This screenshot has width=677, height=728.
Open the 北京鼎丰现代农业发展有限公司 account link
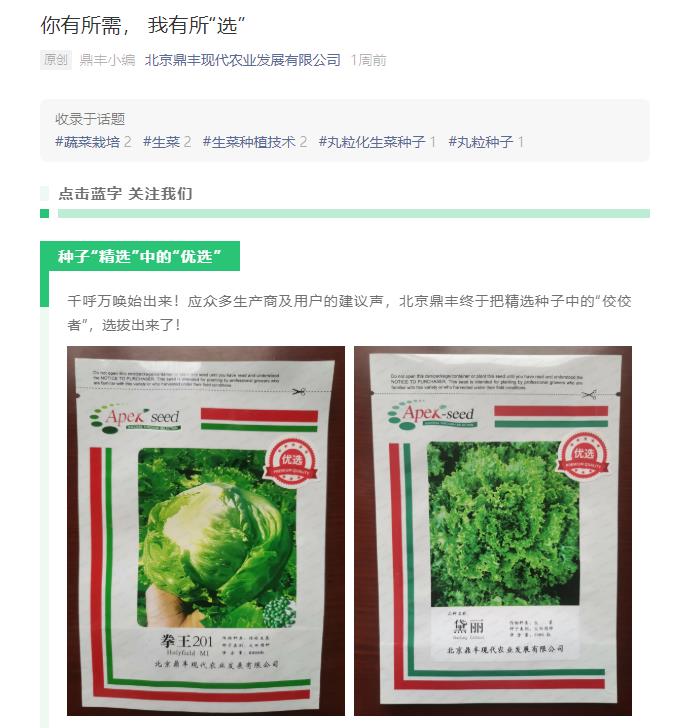pyautogui.click(x=243, y=60)
